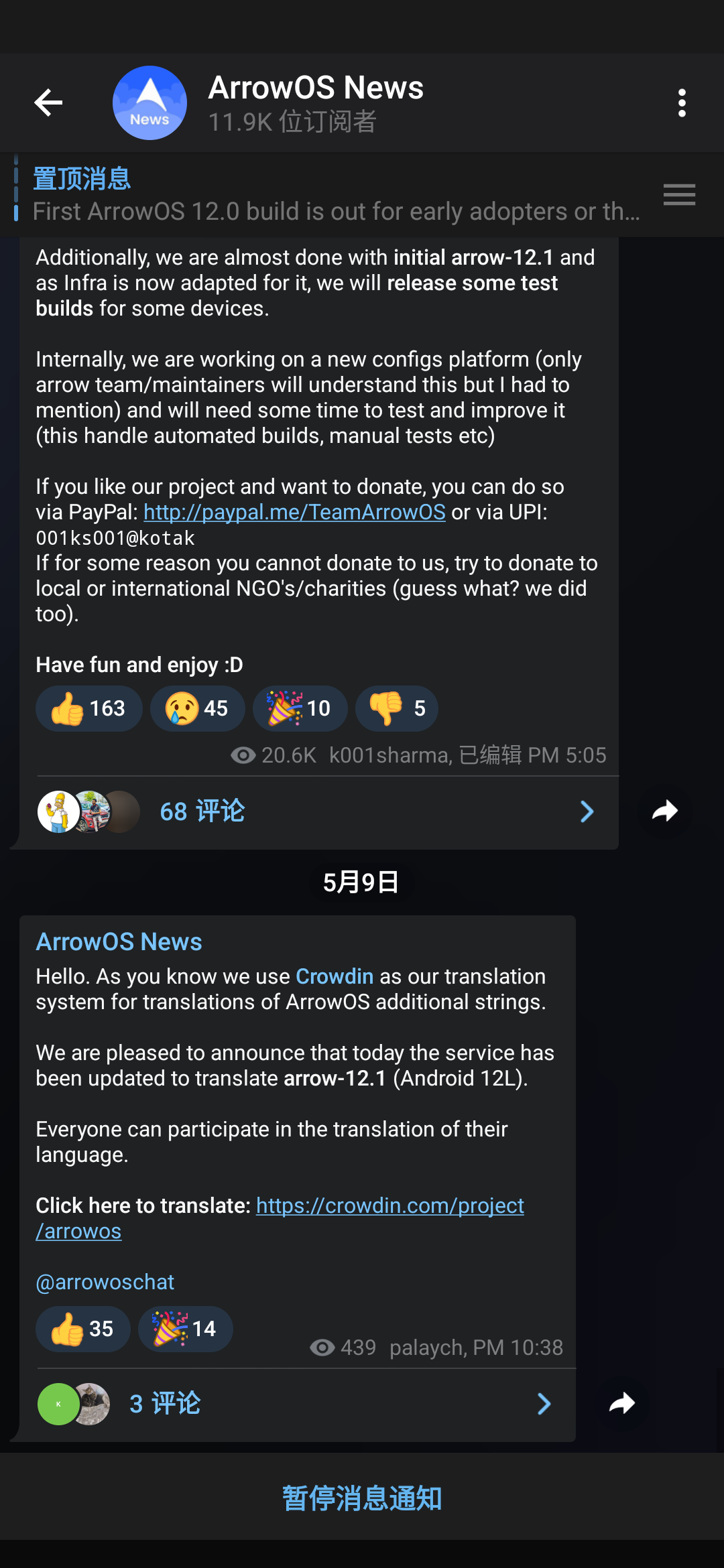Forward the message with 68 comments
The height and width of the screenshot is (1568, 724).
664,811
